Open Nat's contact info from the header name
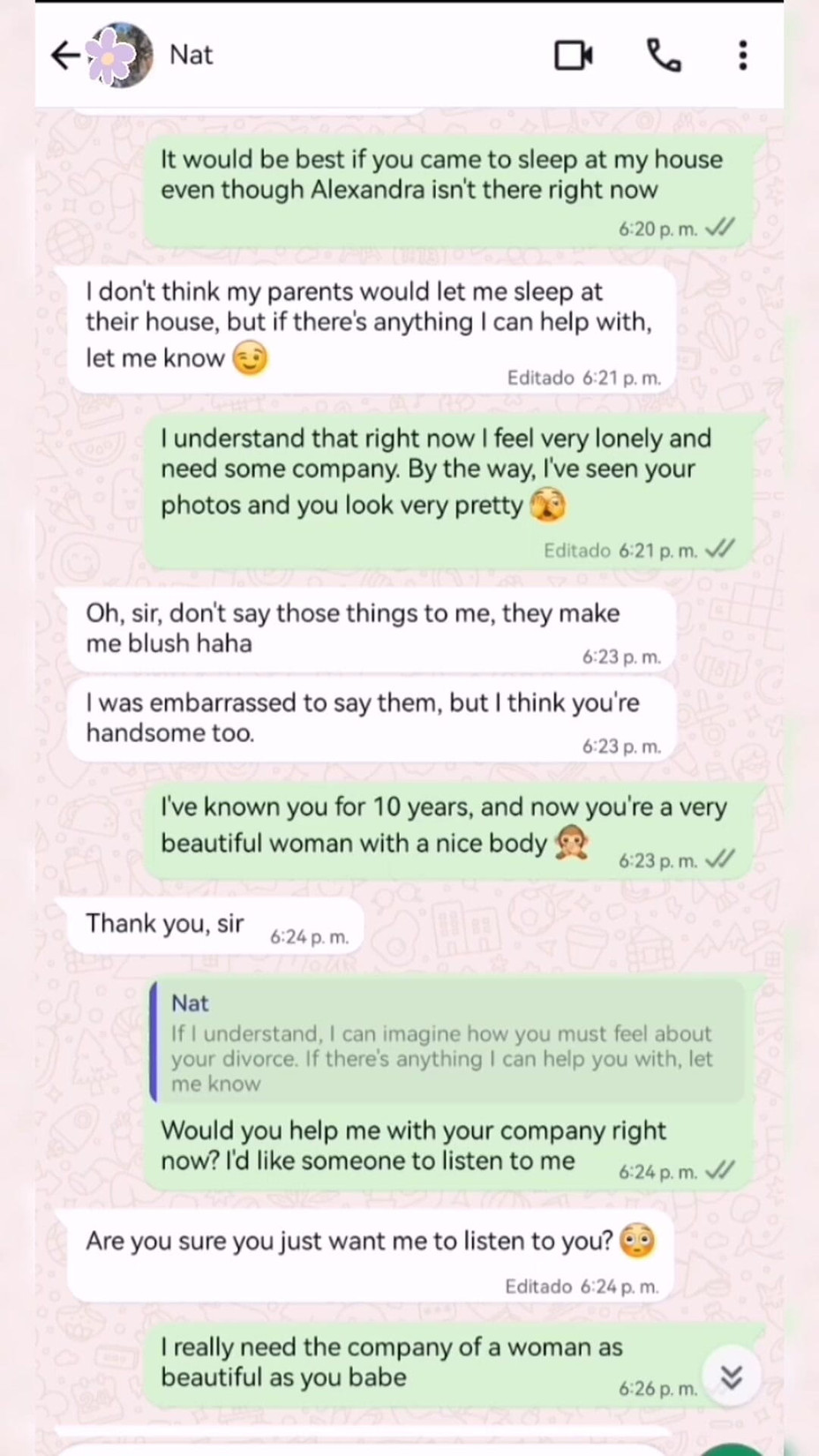This screenshot has height=1456, width=819. coord(192,55)
